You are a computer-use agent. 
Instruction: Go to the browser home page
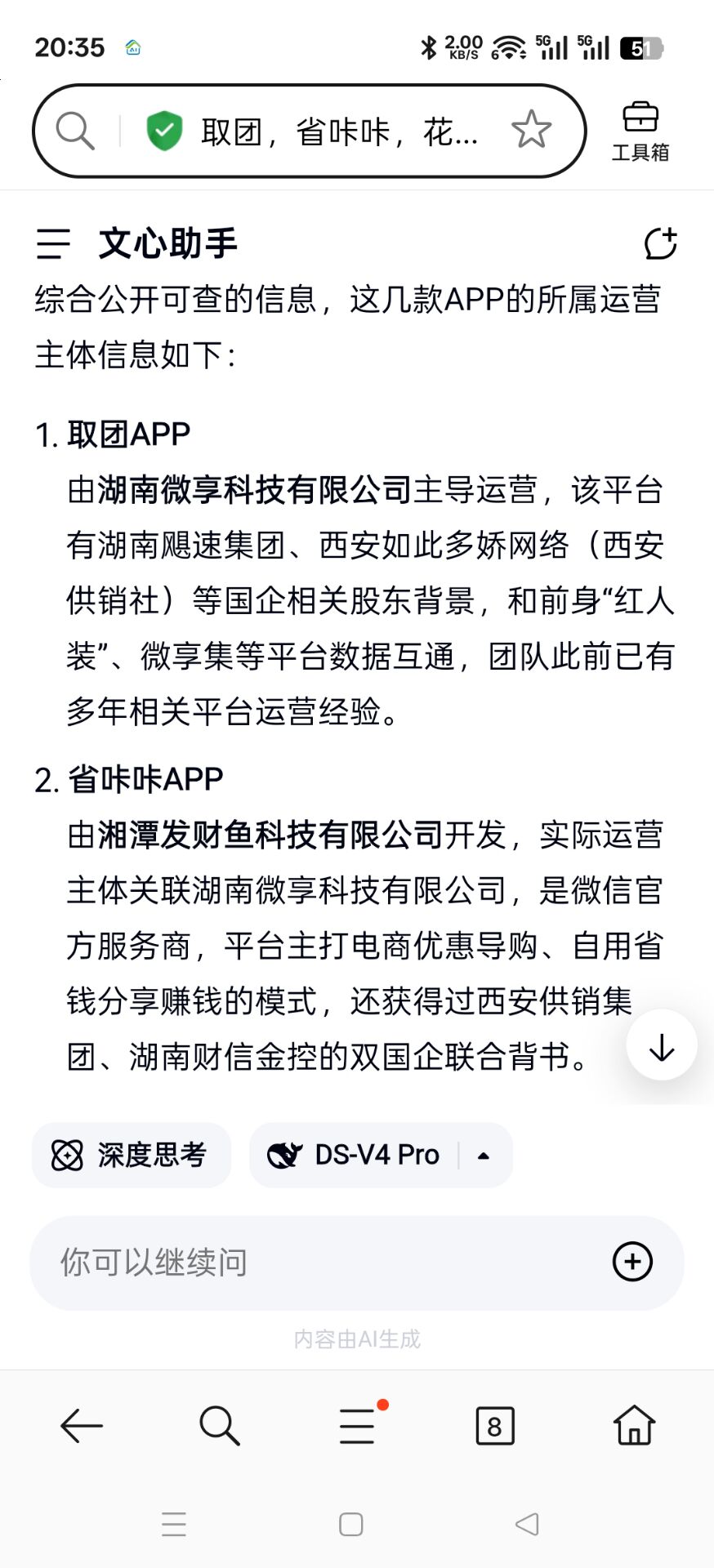coord(634,1426)
